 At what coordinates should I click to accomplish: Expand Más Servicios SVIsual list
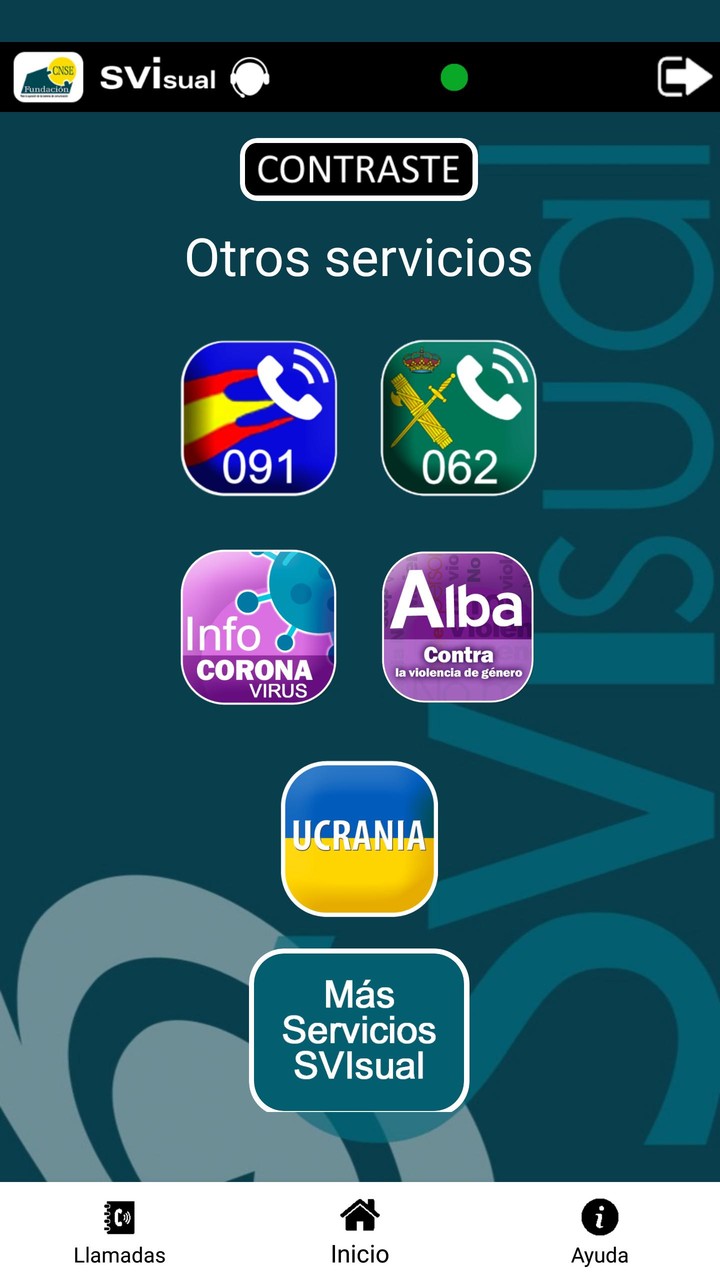point(359,1032)
